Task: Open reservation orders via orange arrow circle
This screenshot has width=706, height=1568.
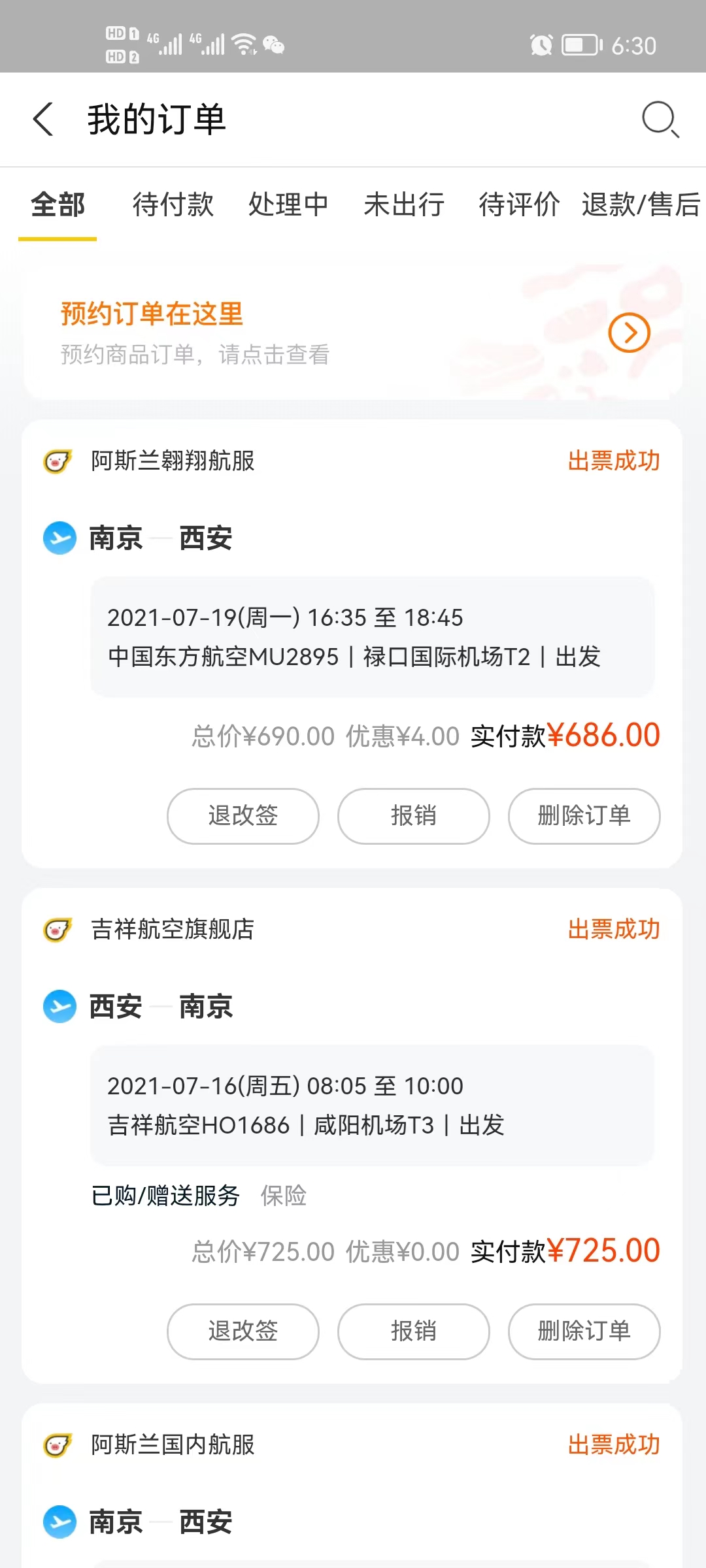Action: point(628,332)
